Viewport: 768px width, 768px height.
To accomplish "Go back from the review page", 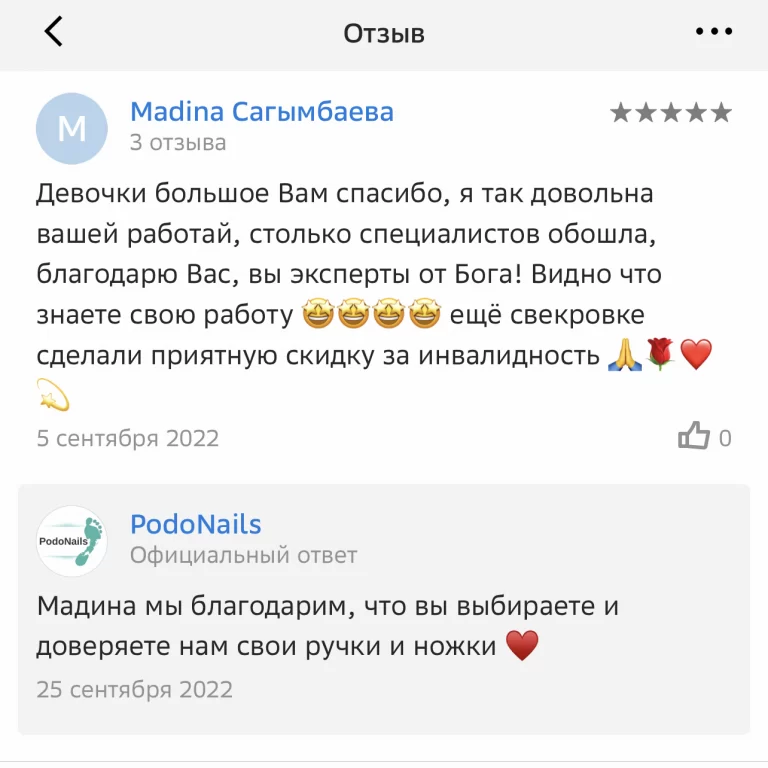I will click(x=54, y=33).
